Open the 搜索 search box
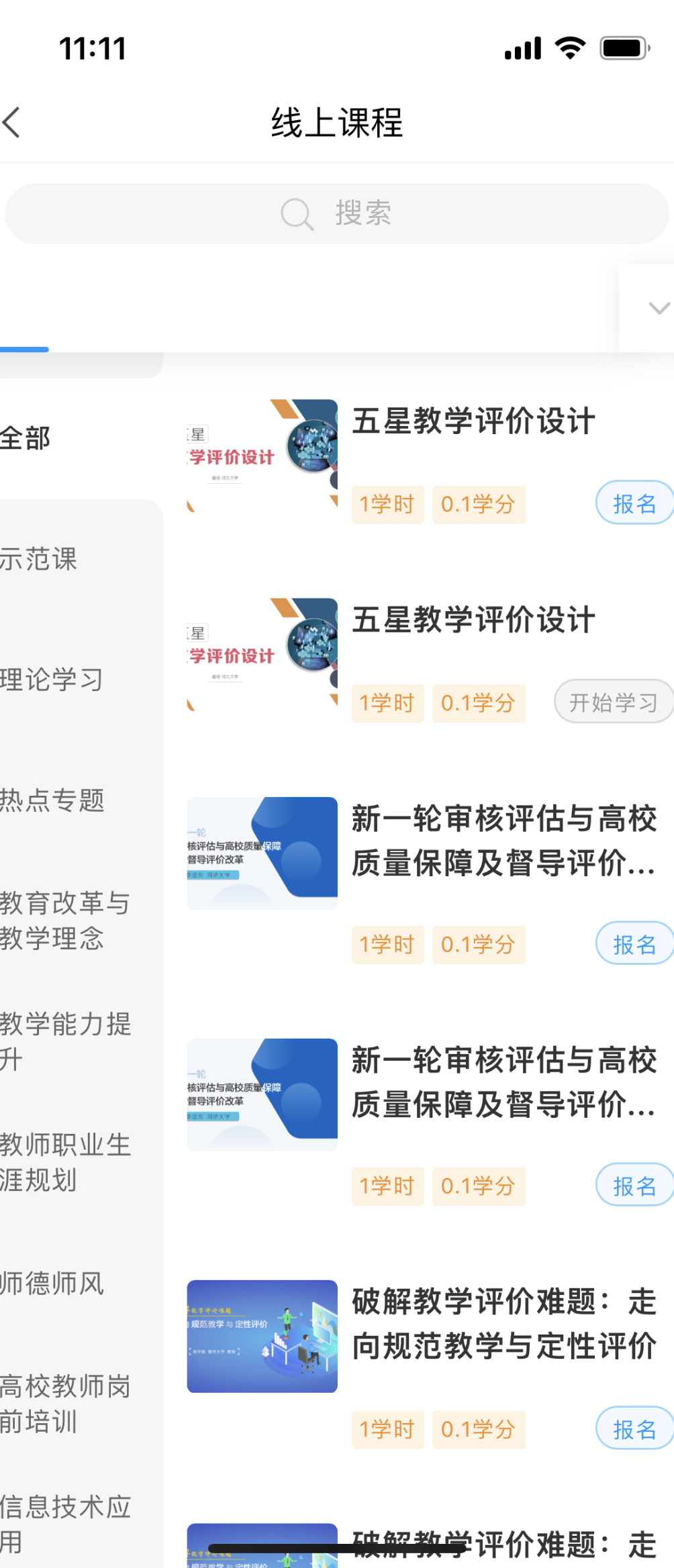674x1568 pixels. coord(337,214)
